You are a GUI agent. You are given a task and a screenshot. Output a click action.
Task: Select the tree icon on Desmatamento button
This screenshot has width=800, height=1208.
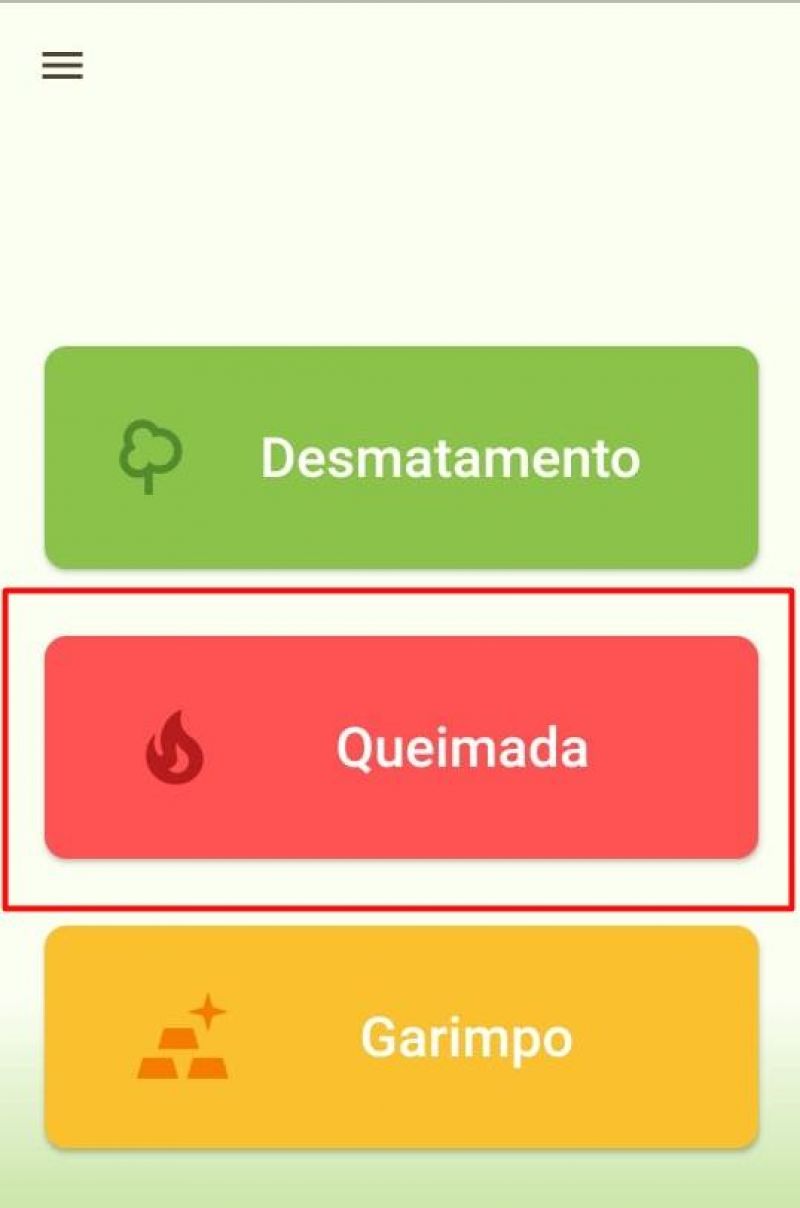click(x=150, y=458)
